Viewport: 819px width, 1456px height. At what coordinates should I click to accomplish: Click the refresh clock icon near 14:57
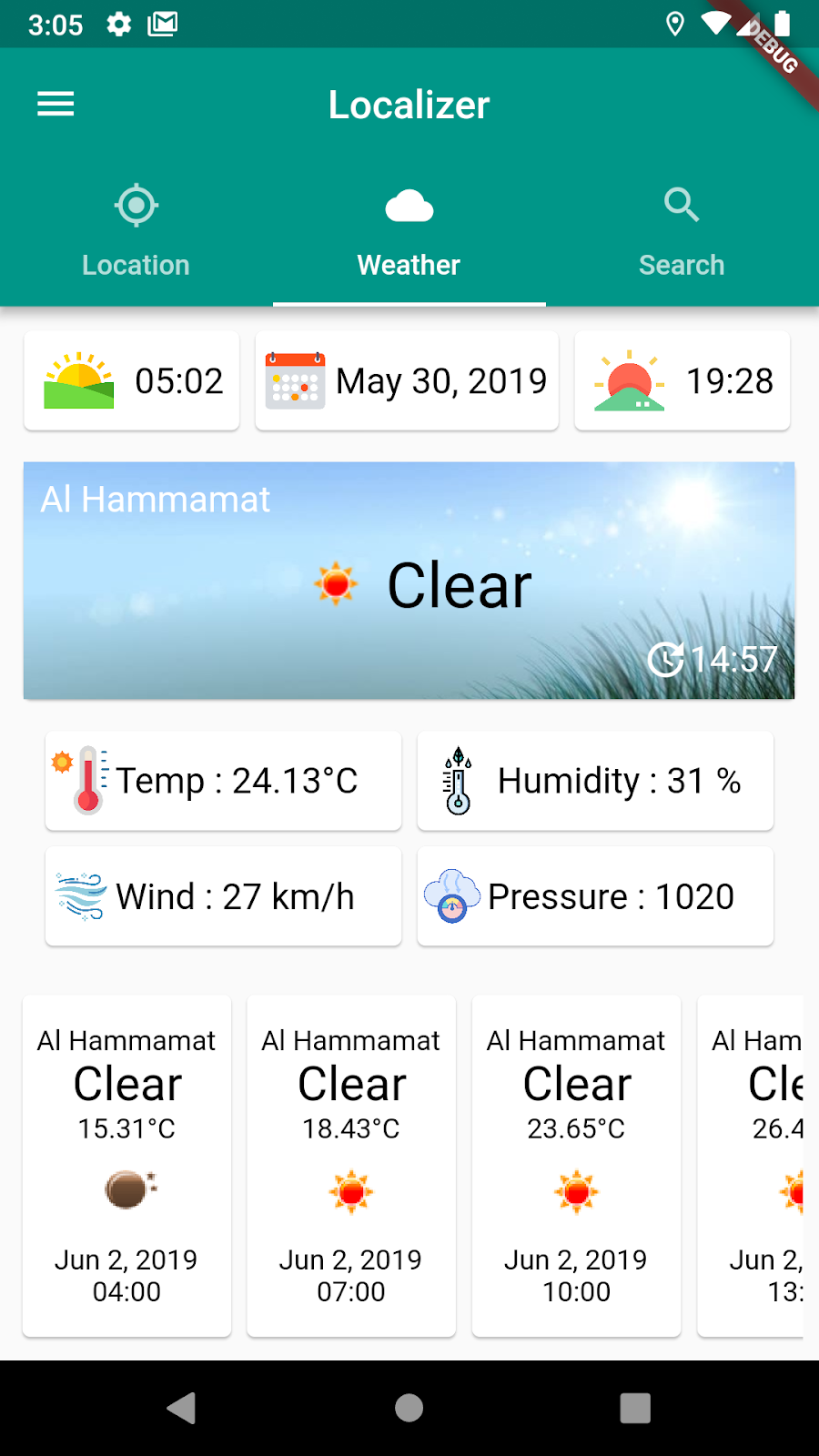[x=667, y=658]
